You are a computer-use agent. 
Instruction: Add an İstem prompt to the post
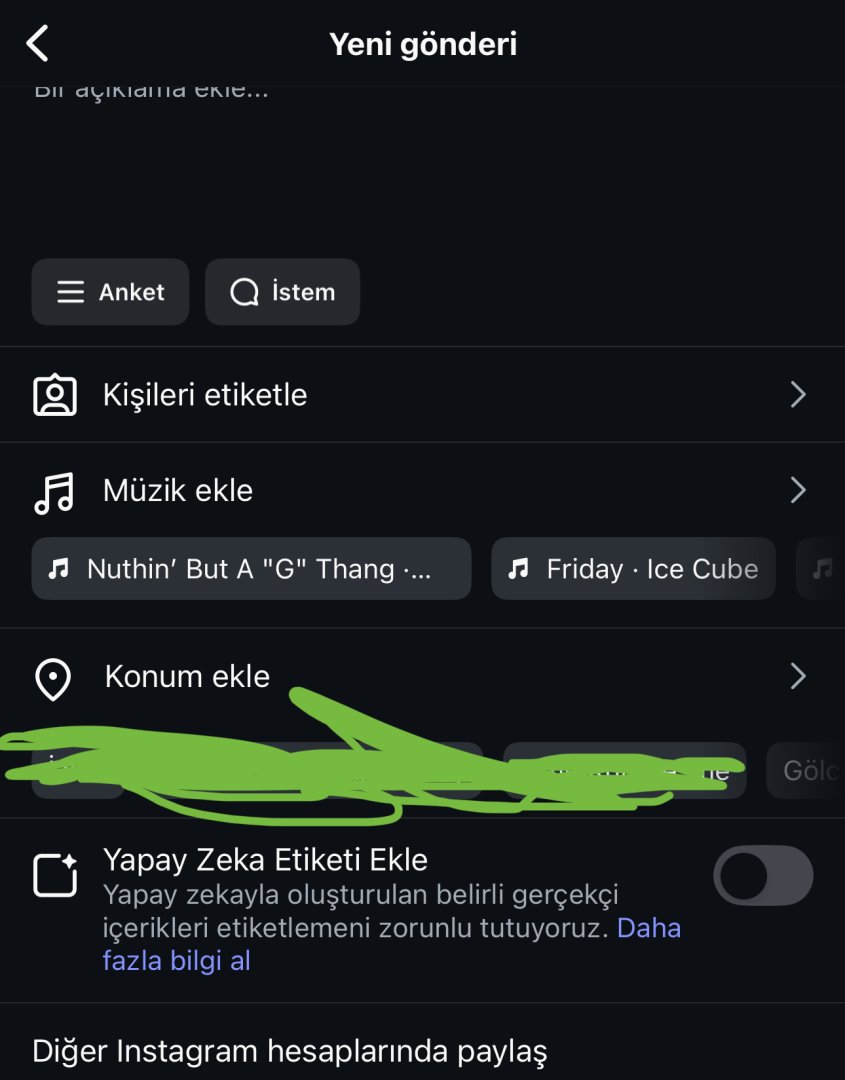click(282, 292)
